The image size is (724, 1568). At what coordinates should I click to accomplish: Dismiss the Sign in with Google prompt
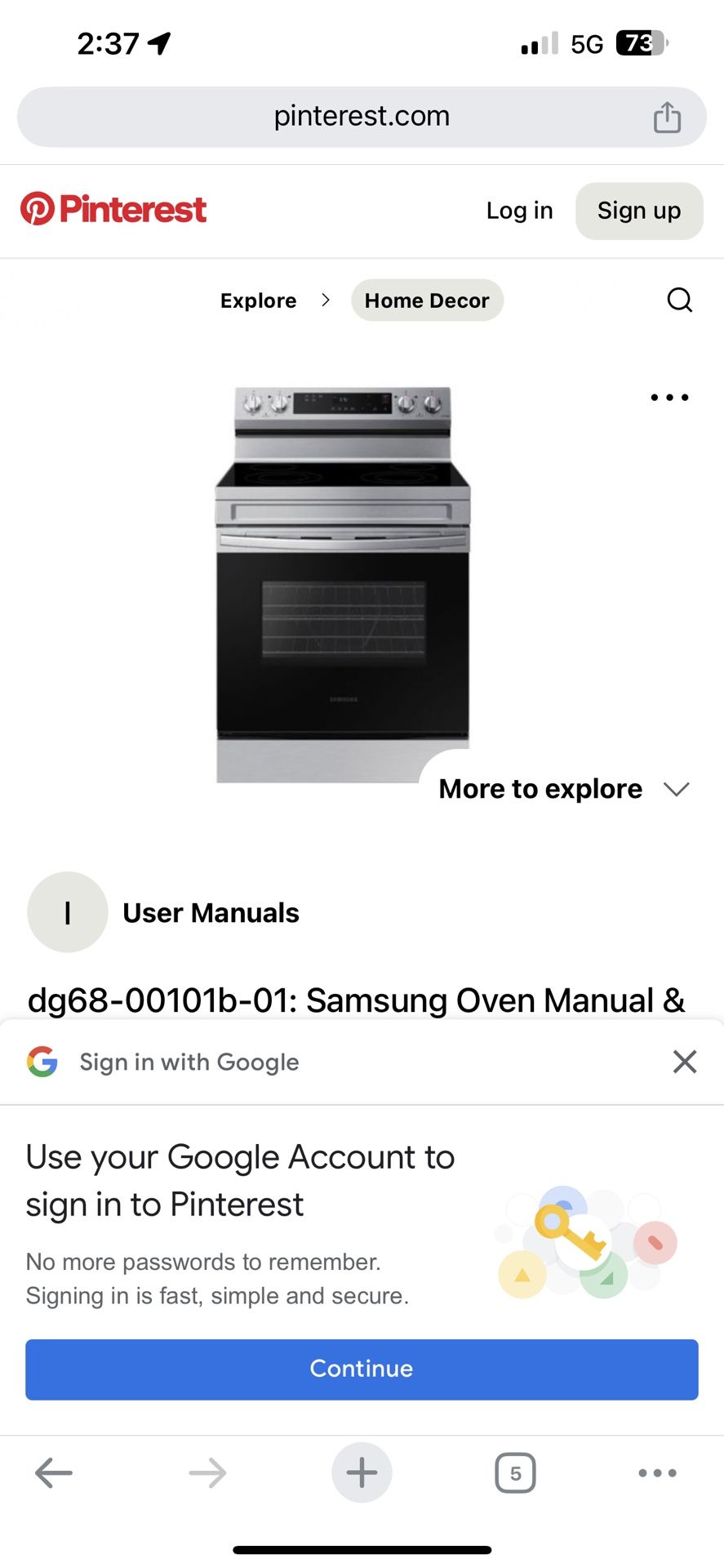[684, 1062]
